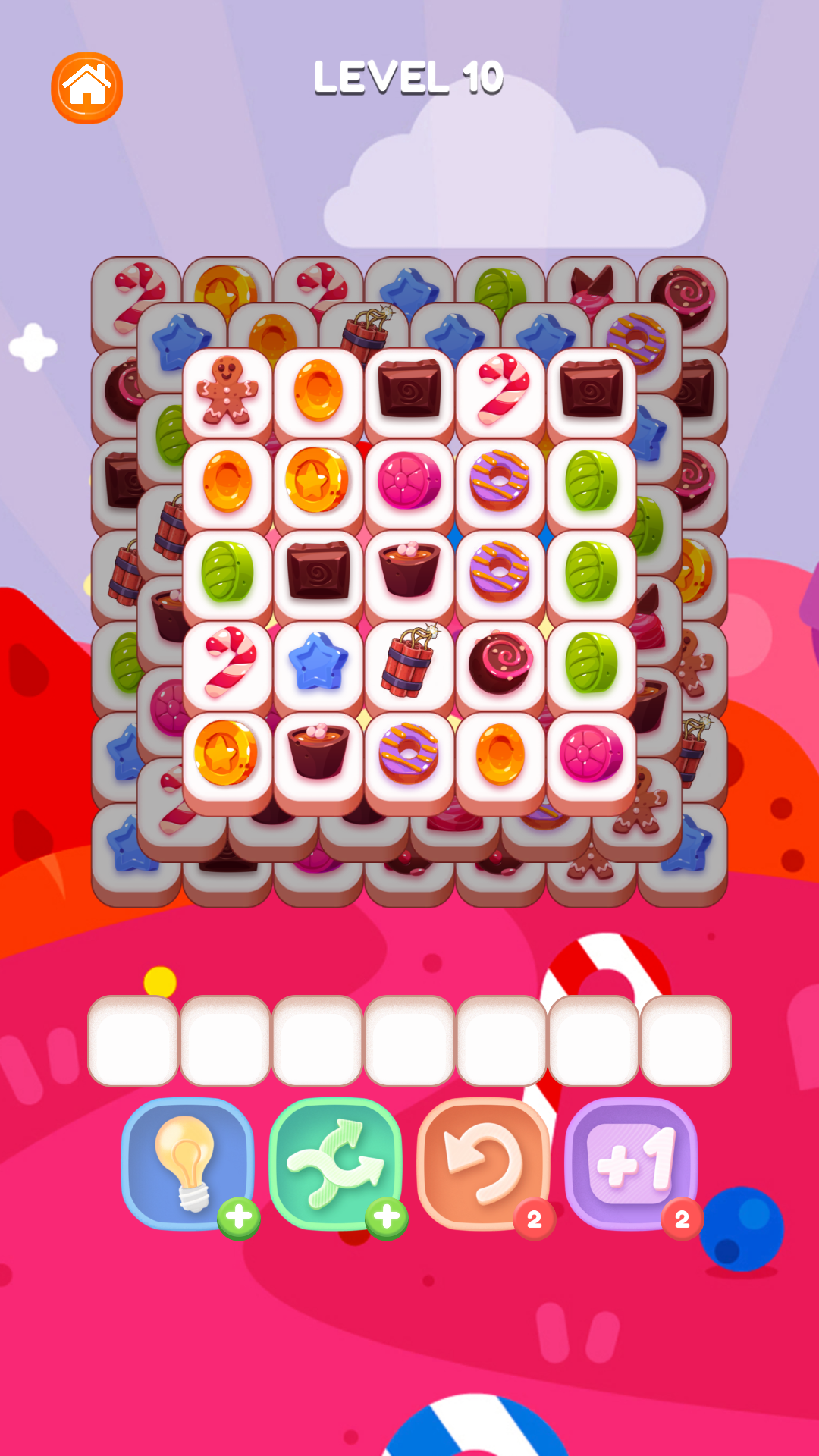
Task: Use the lightbulb hint booster
Action: 188,1163
